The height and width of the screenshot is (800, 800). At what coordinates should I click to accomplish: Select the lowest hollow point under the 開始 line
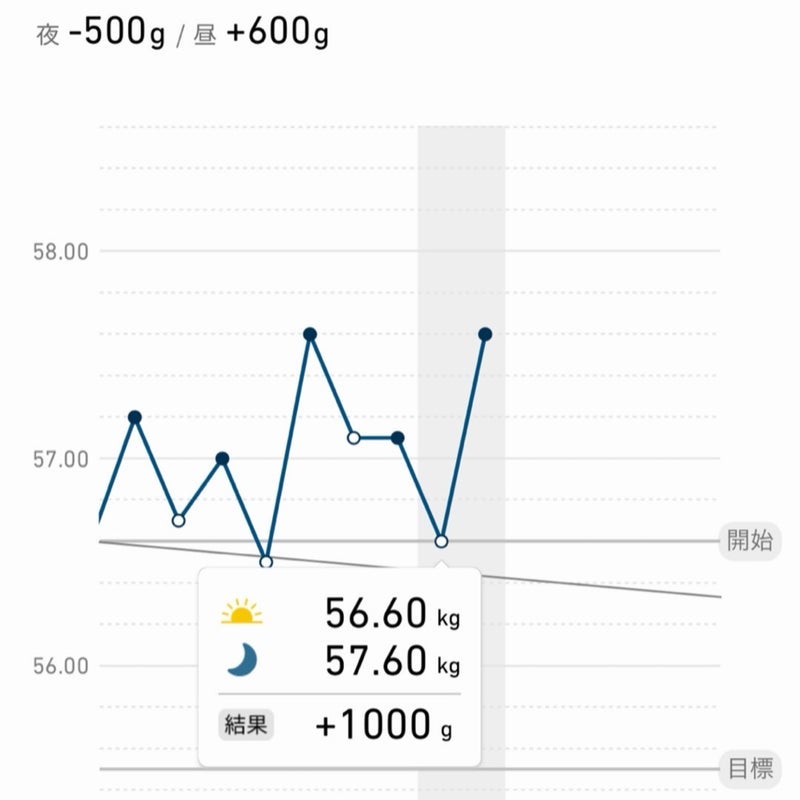[x=266, y=562]
